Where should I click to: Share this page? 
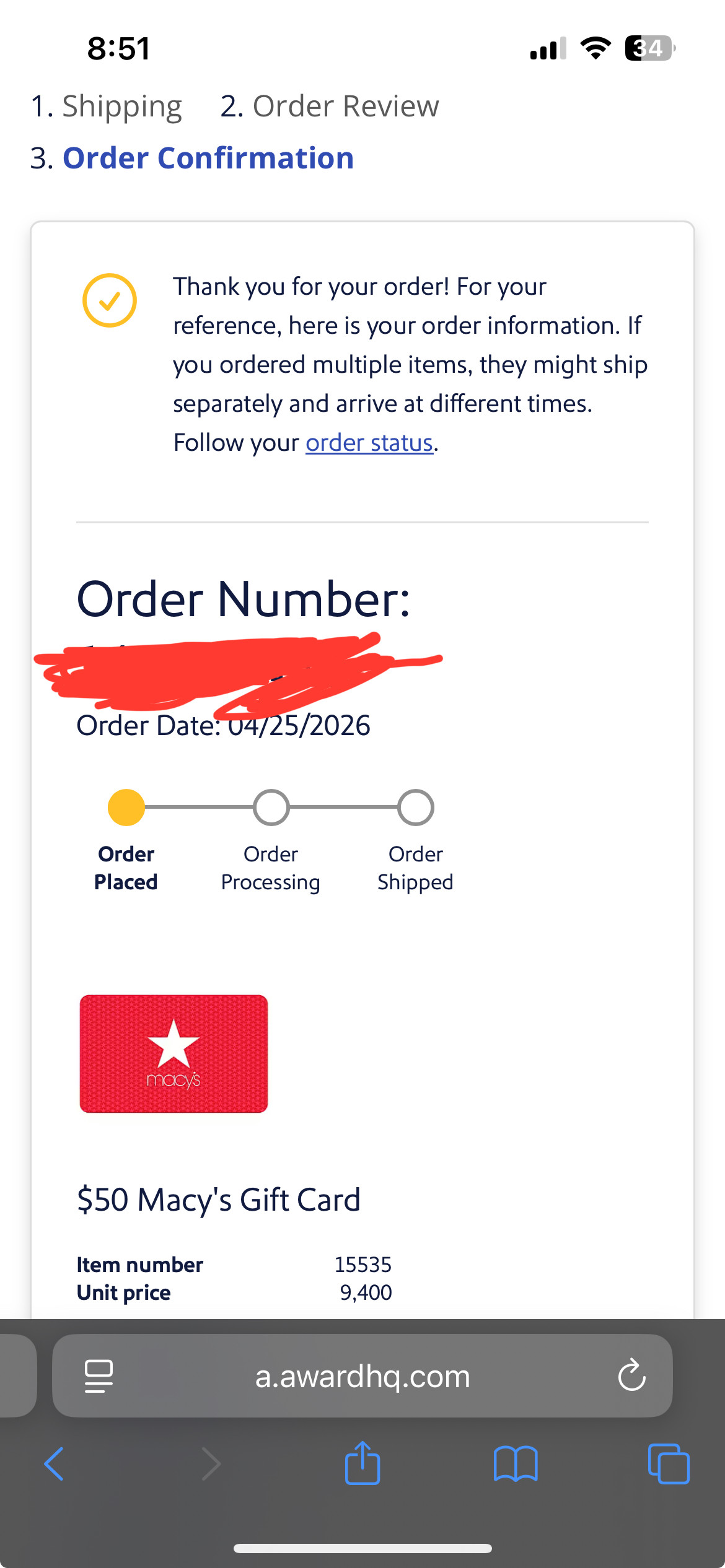click(362, 1463)
